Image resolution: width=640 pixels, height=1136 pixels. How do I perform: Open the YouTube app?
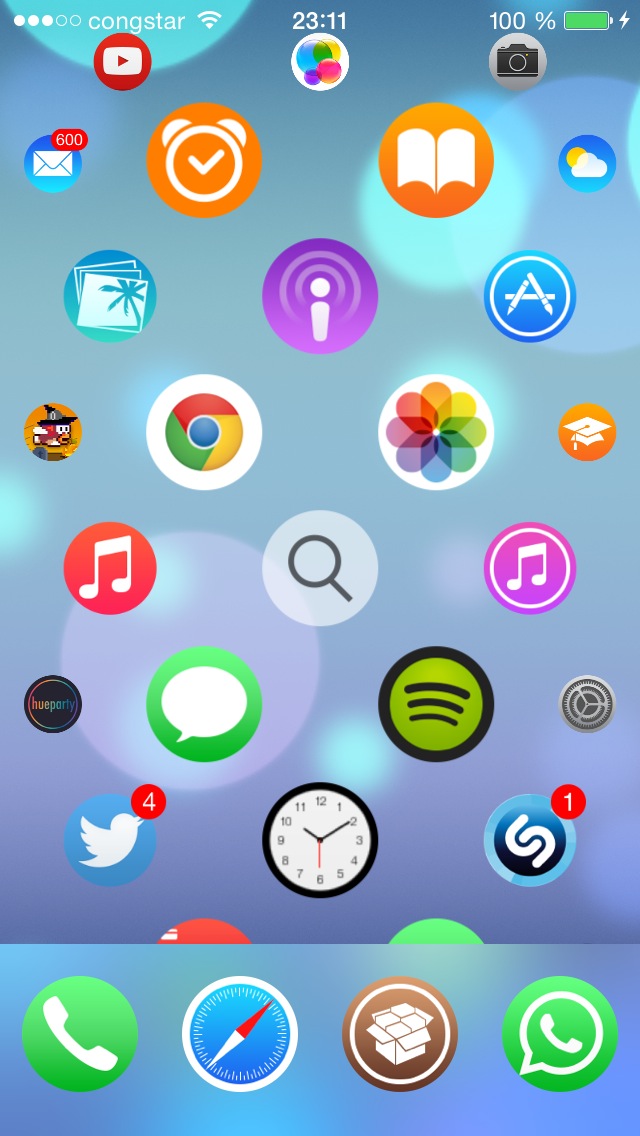click(122, 62)
